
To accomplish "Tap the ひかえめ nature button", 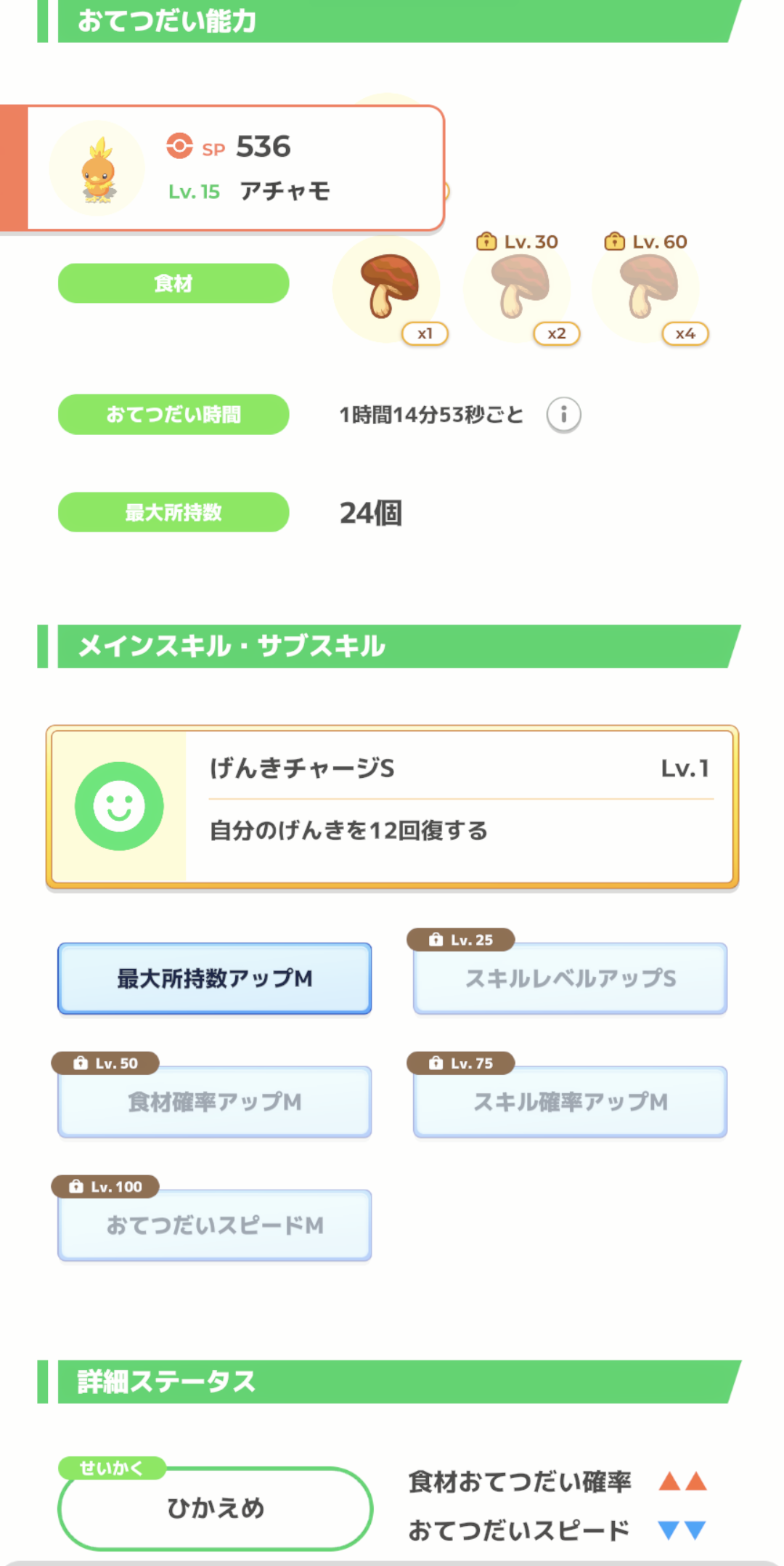I will tap(215, 1508).
